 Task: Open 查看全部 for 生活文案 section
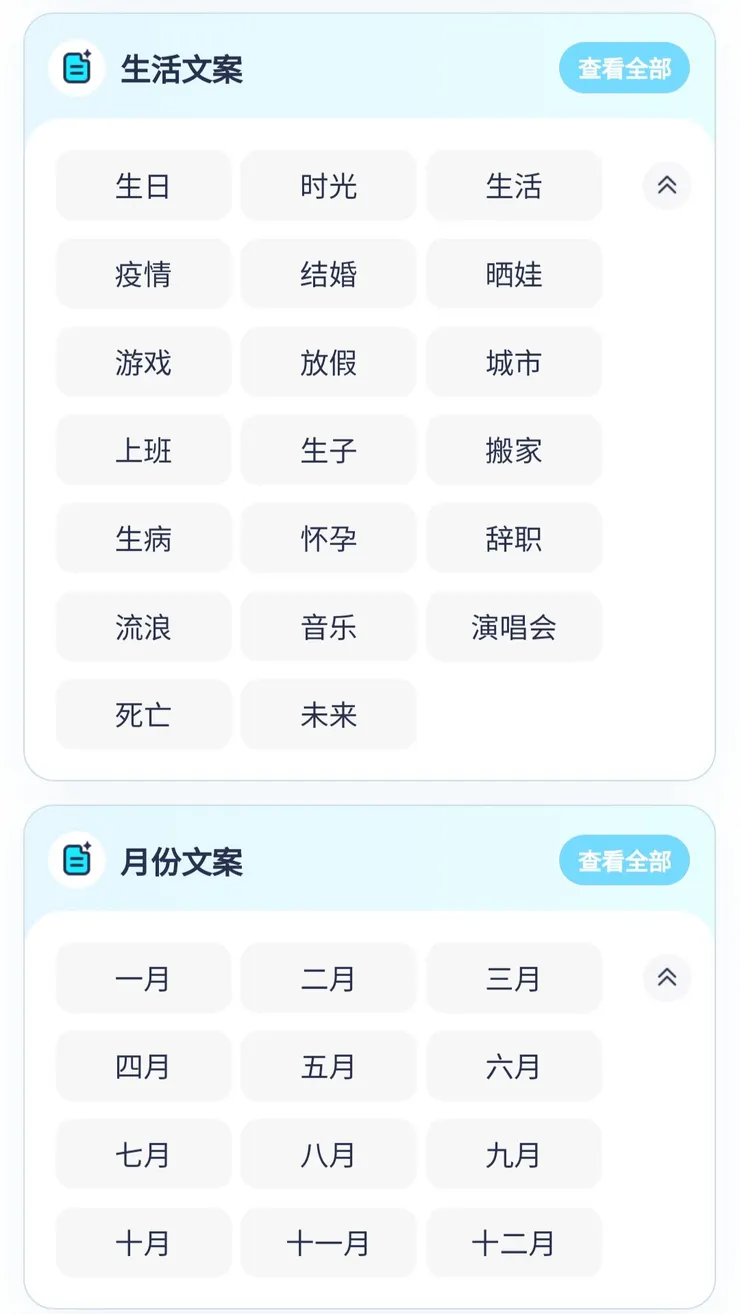pyautogui.click(x=624, y=67)
